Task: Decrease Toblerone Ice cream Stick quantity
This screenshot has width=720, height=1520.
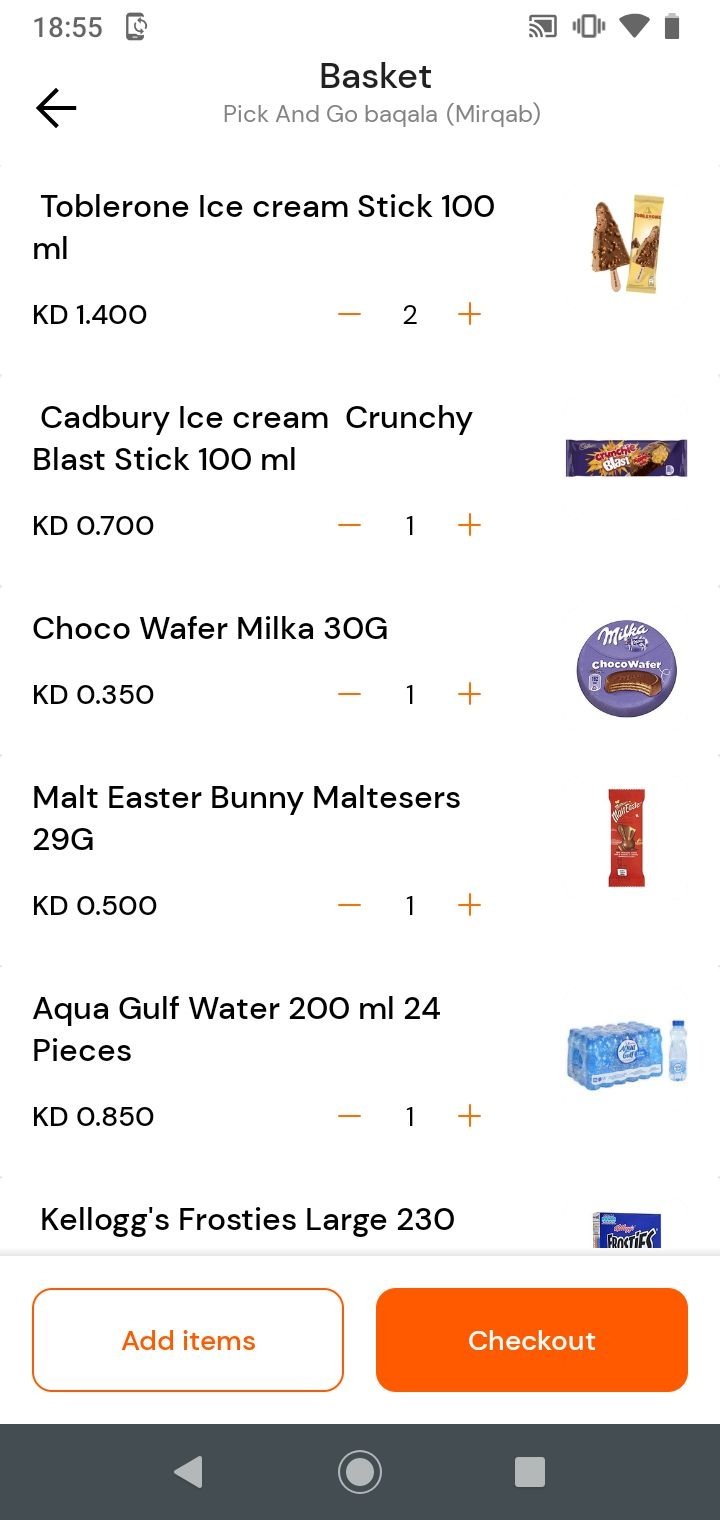Action: point(349,314)
